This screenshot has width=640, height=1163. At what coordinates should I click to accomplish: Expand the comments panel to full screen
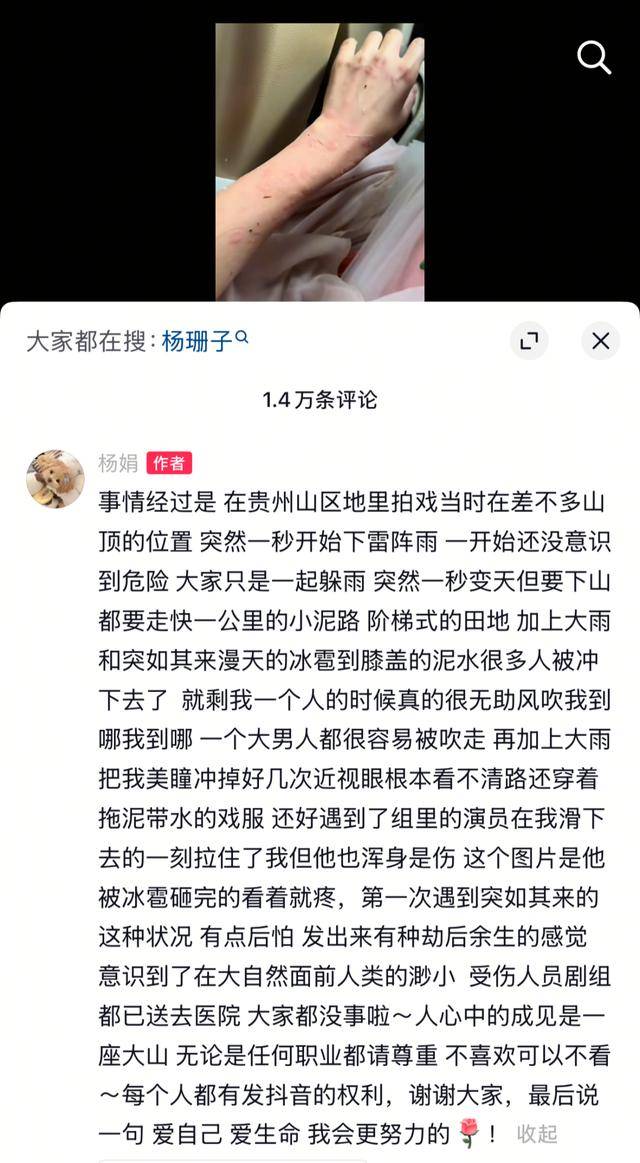[529, 341]
